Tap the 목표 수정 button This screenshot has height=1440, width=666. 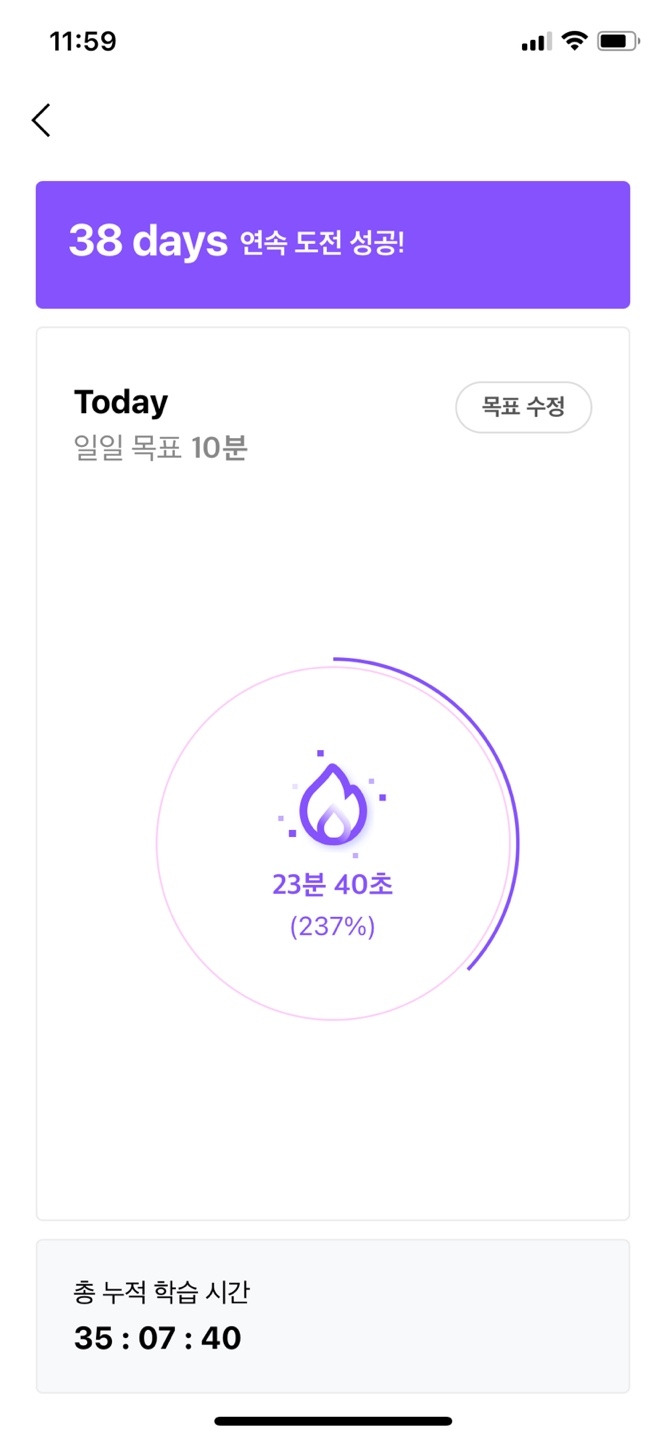point(524,408)
